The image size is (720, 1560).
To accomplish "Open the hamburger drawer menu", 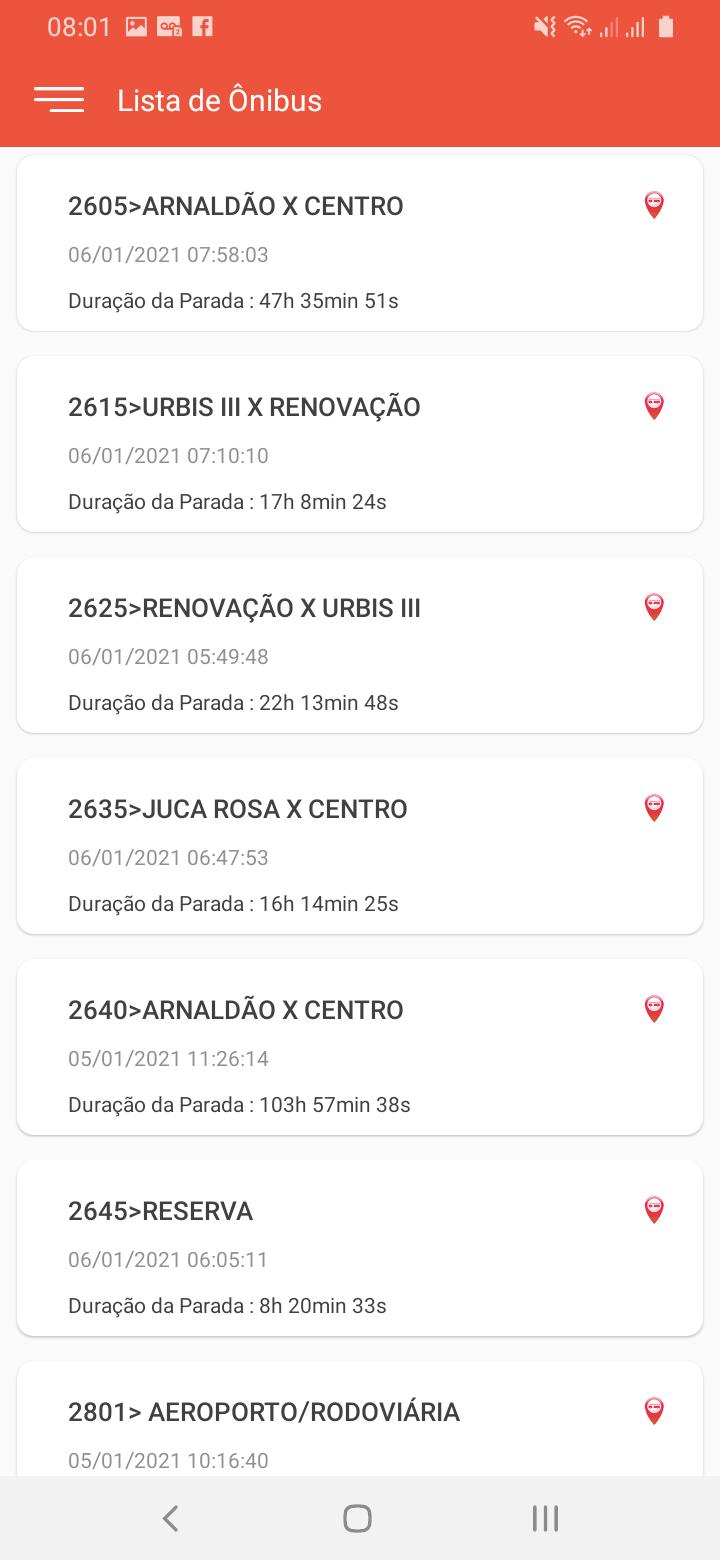I will tap(59, 100).
